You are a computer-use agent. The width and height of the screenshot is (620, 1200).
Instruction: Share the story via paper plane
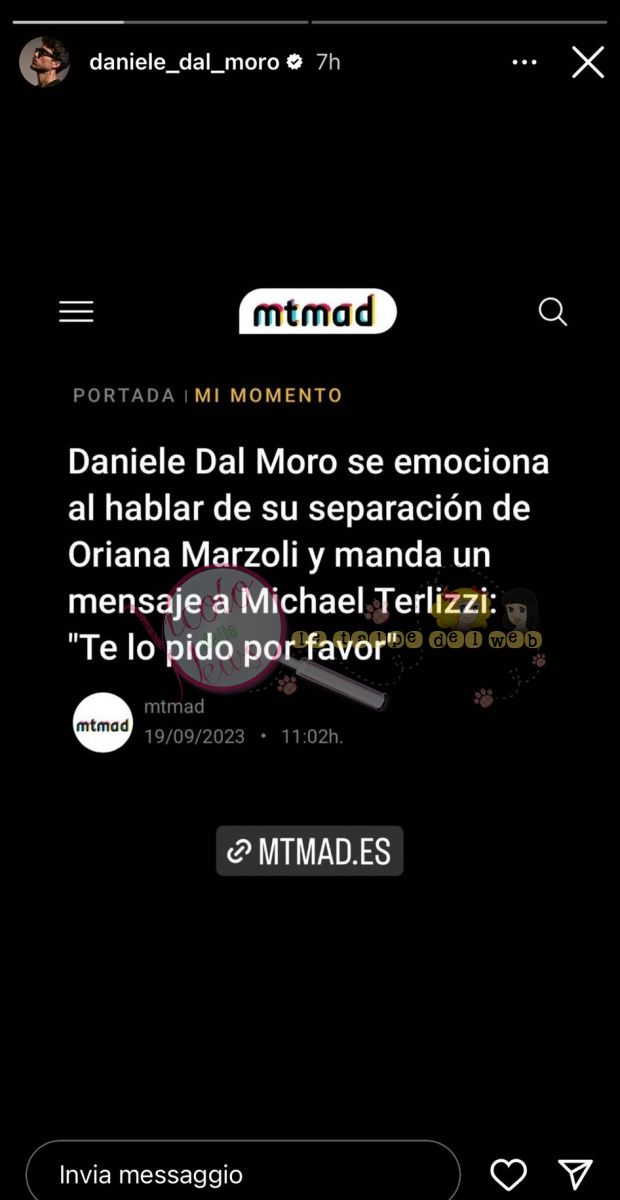pos(575,1174)
